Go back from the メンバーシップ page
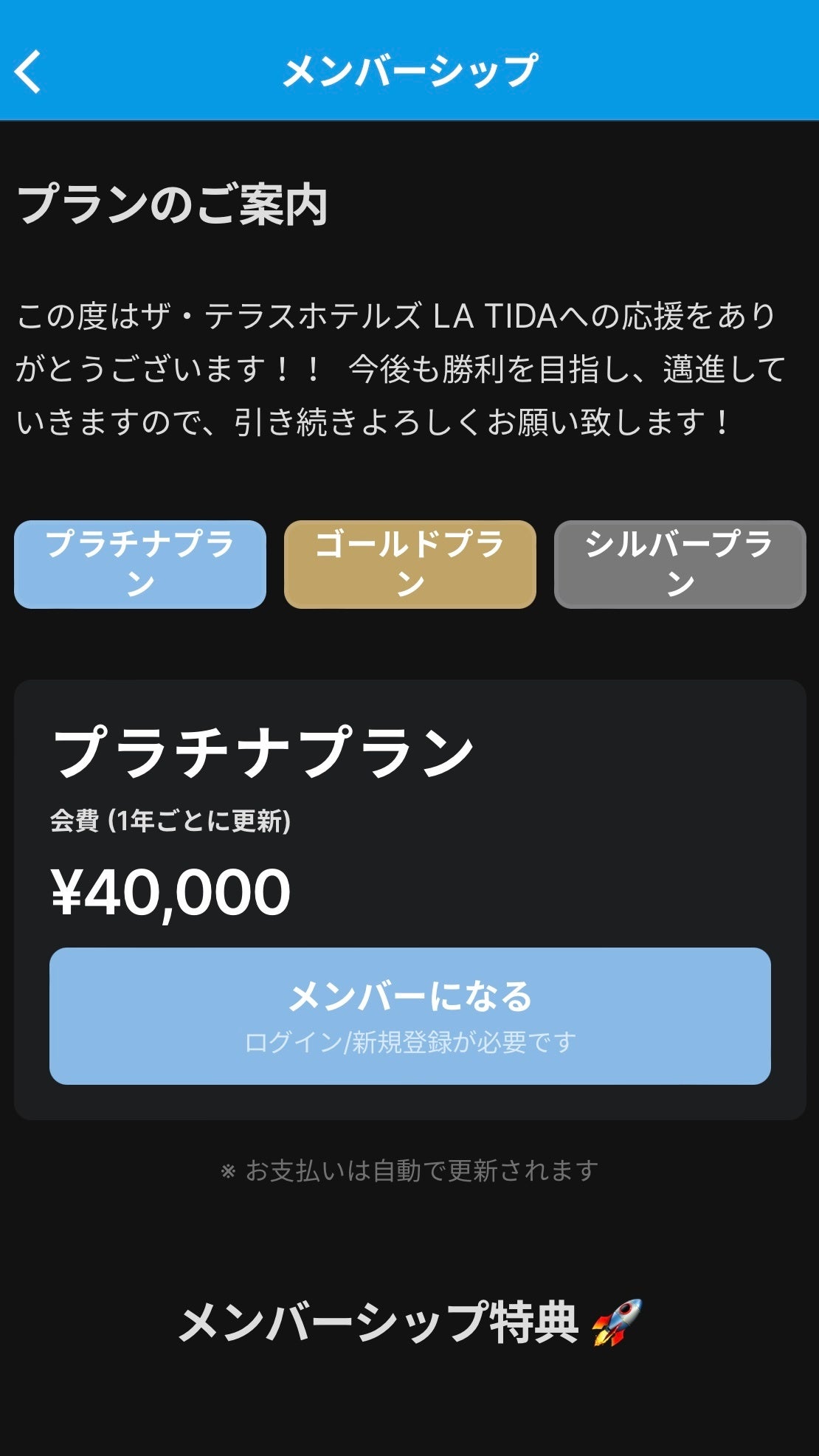The image size is (819, 1456). click(30, 72)
